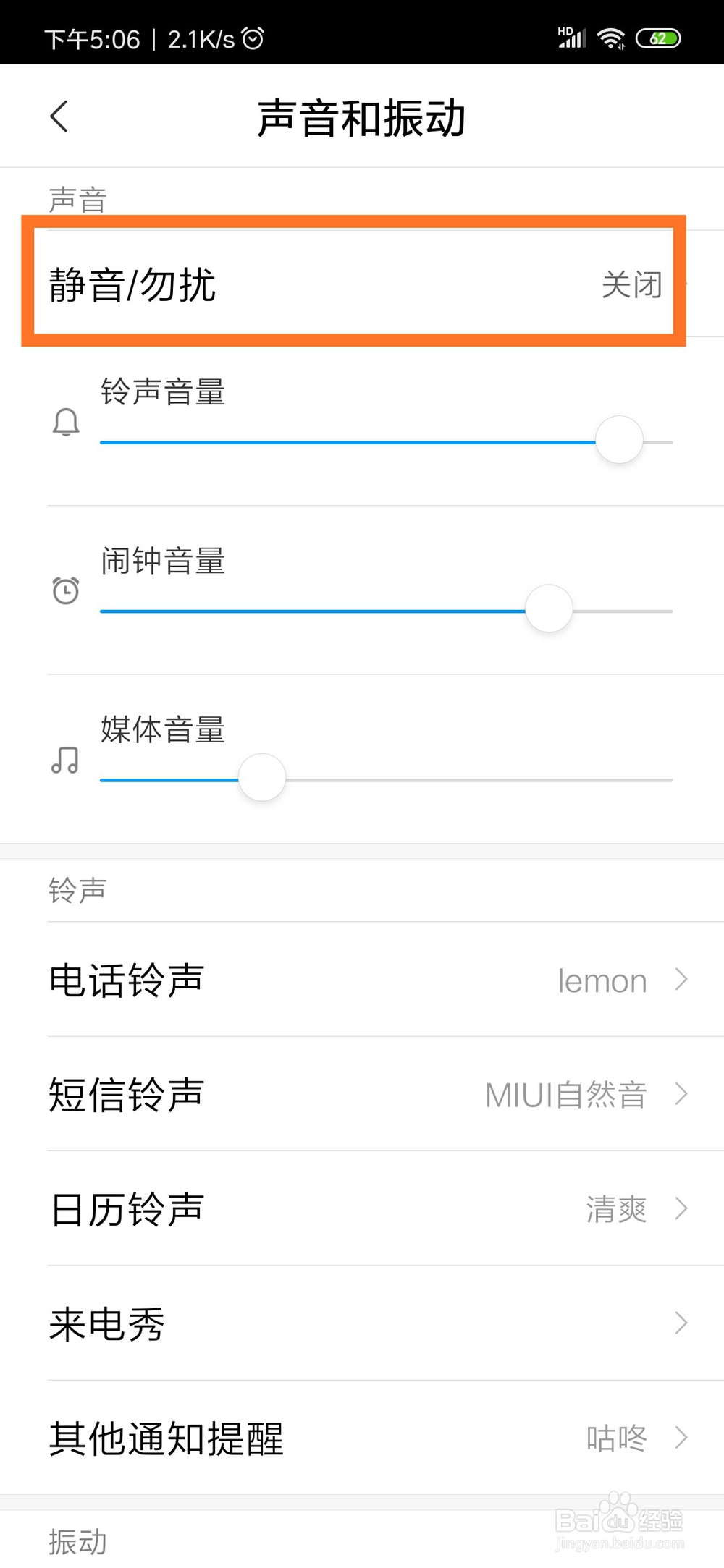This screenshot has width=724, height=1568.
Task: Open 电话铃声 settings
Action: point(362,980)
